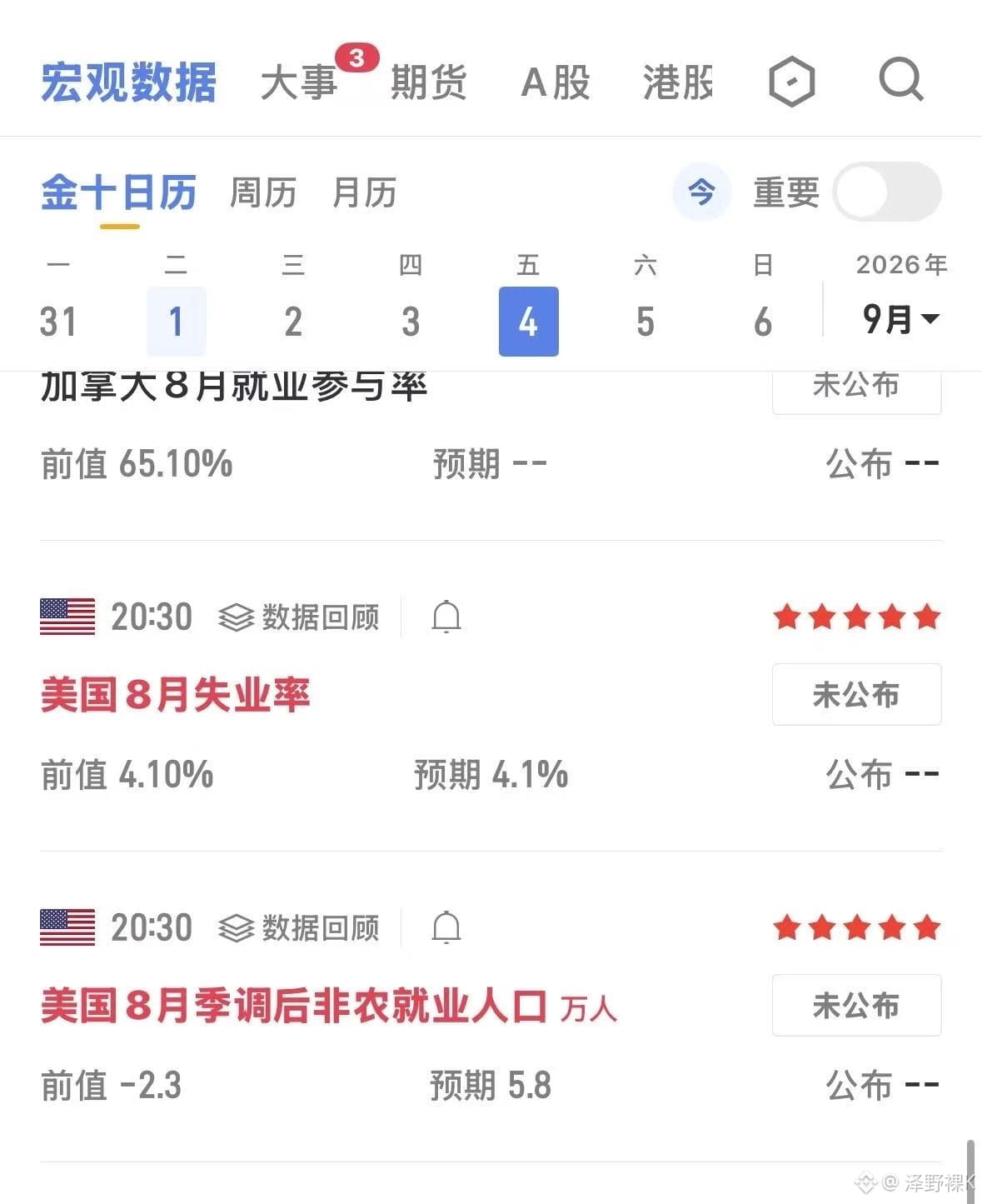Switch to 月历 view
Viewport: 982px width, 1204px height.
tap(364, 192)
